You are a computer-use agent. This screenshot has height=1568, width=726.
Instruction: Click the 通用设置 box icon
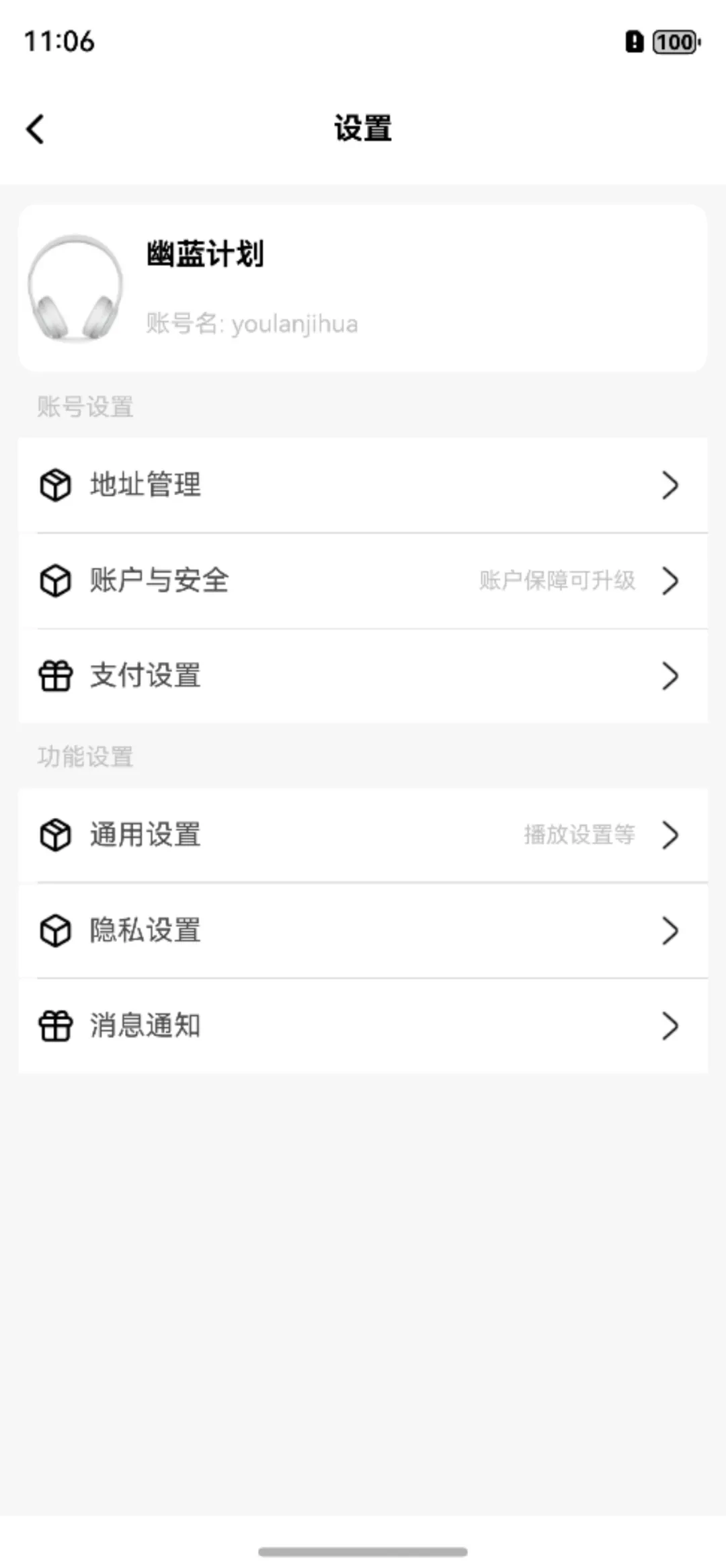(x=56, y=835)
